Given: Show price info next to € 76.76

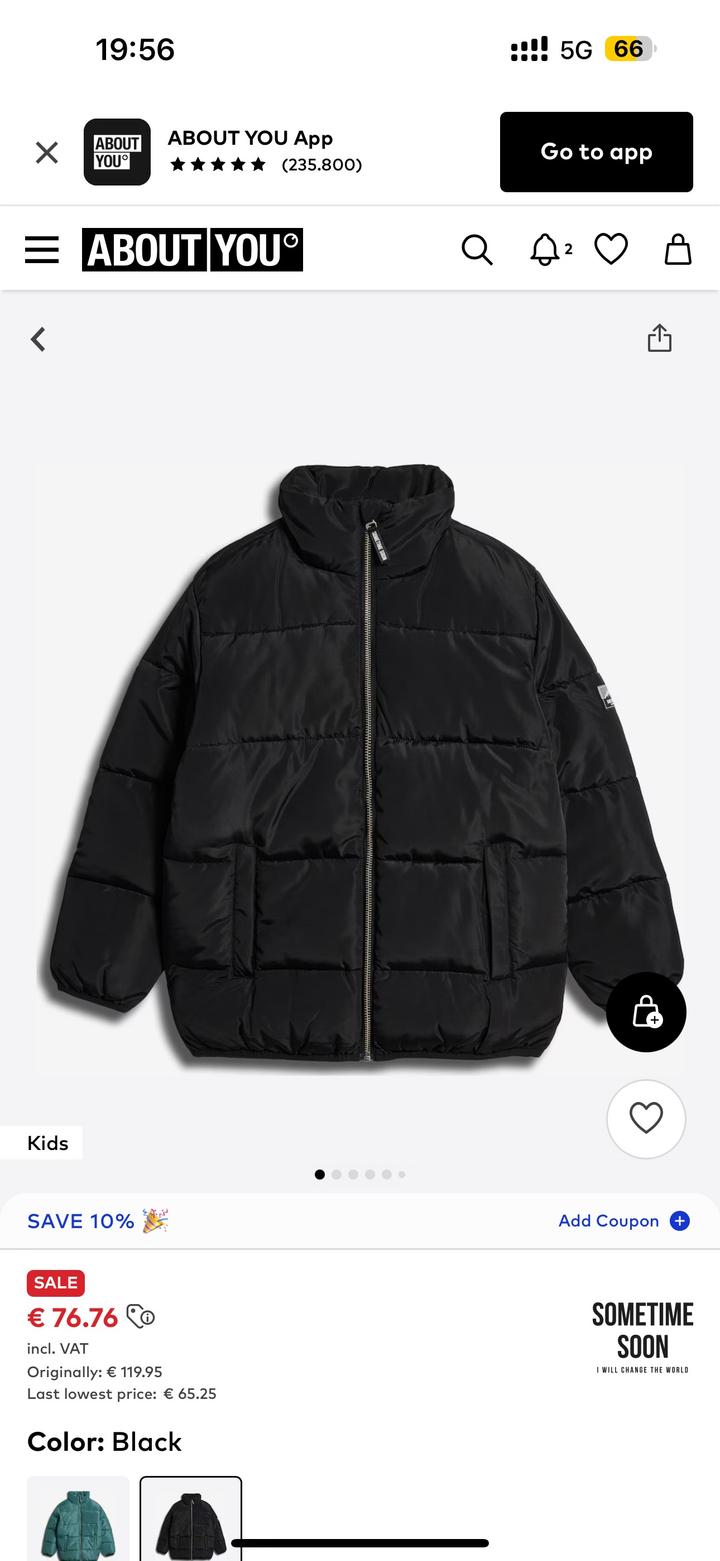Looking at the screenshot, I should point(141,1317).
